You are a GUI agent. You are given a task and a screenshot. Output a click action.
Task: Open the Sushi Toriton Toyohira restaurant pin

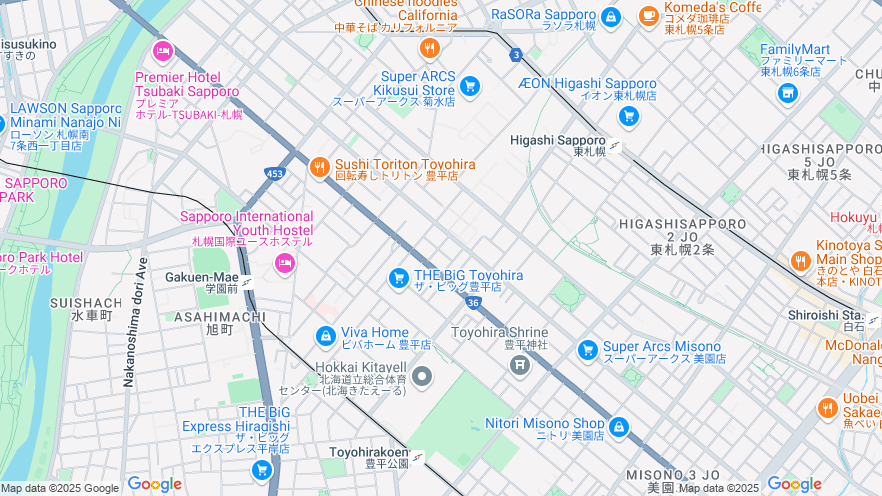tap(320, 168)
